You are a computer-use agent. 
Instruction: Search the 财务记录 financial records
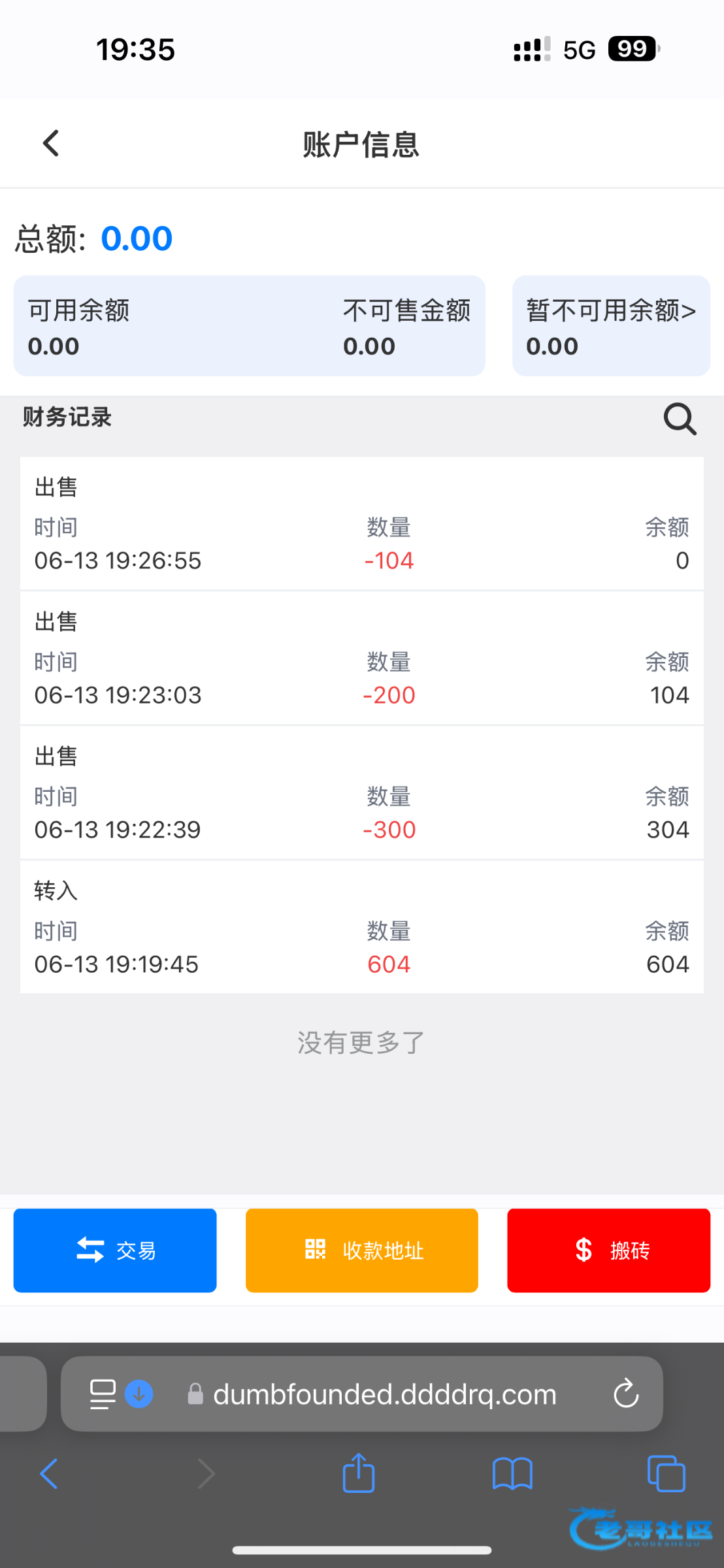point(680,419)
